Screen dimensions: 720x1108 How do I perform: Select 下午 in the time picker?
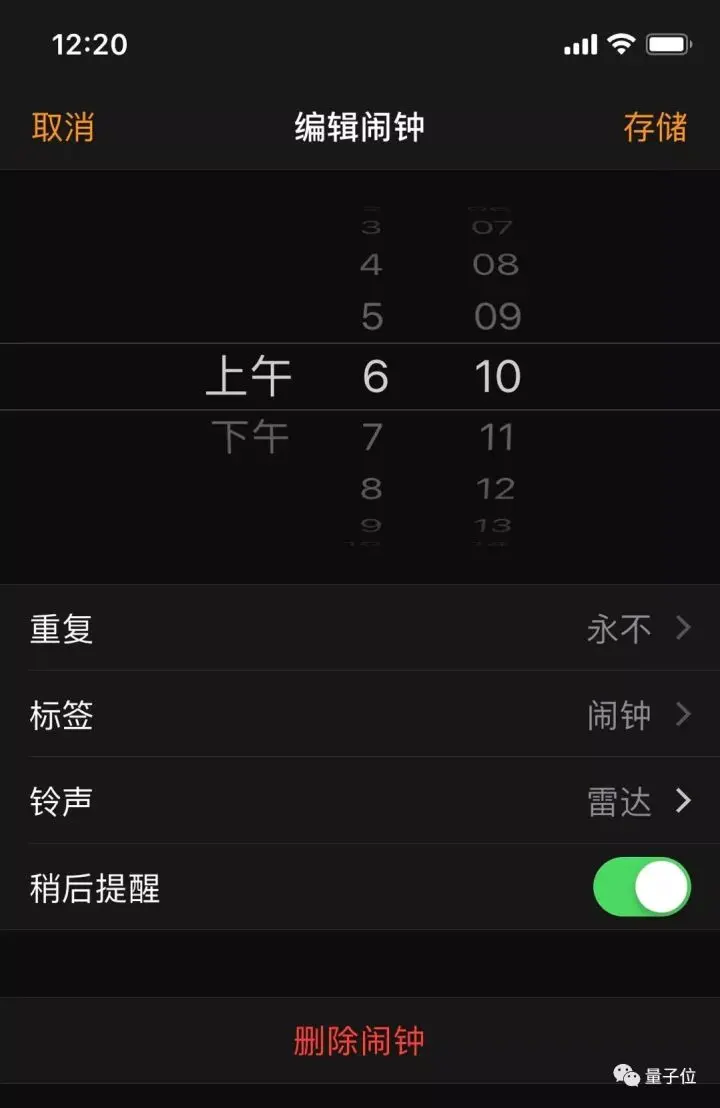pyautogui.click(x=250, y=437)
